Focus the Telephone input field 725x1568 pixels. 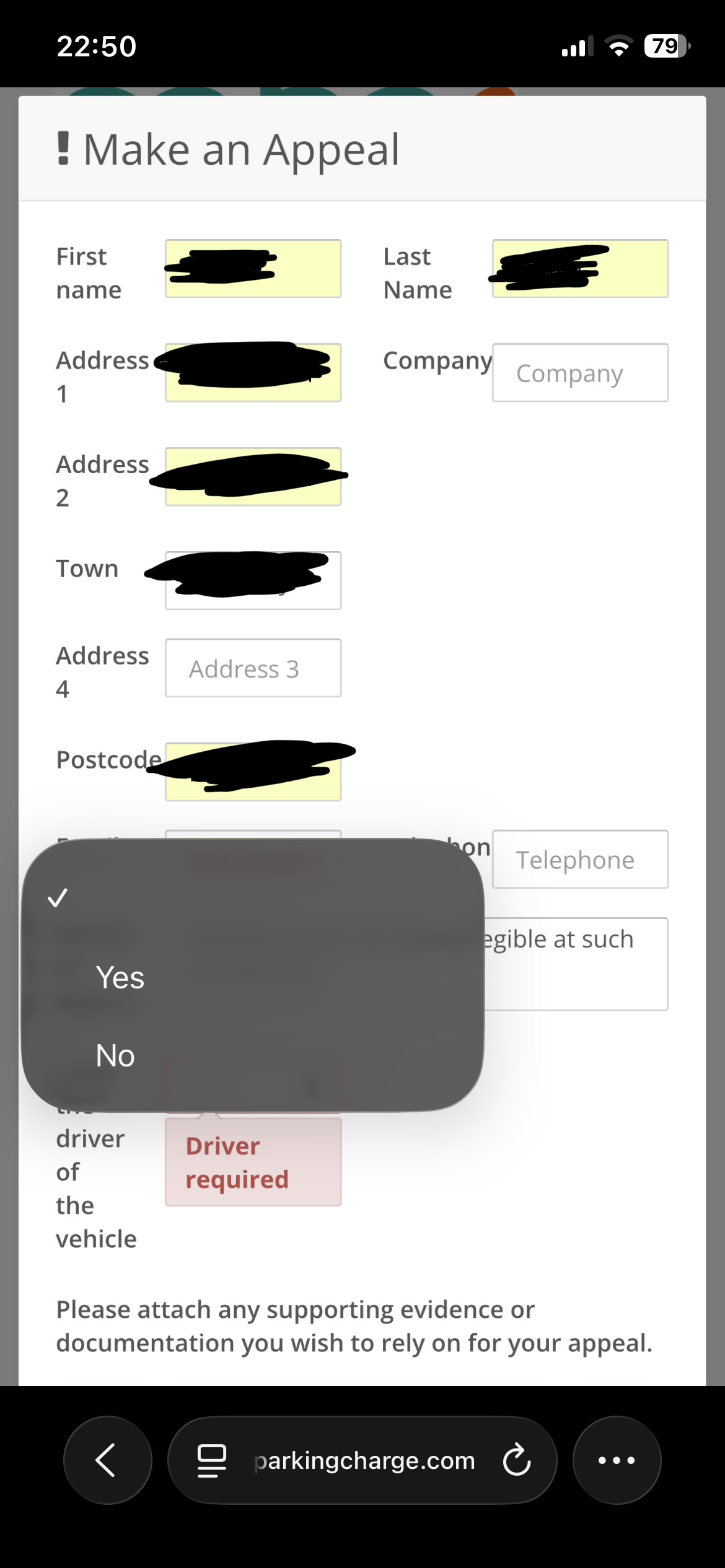[580, 860]
